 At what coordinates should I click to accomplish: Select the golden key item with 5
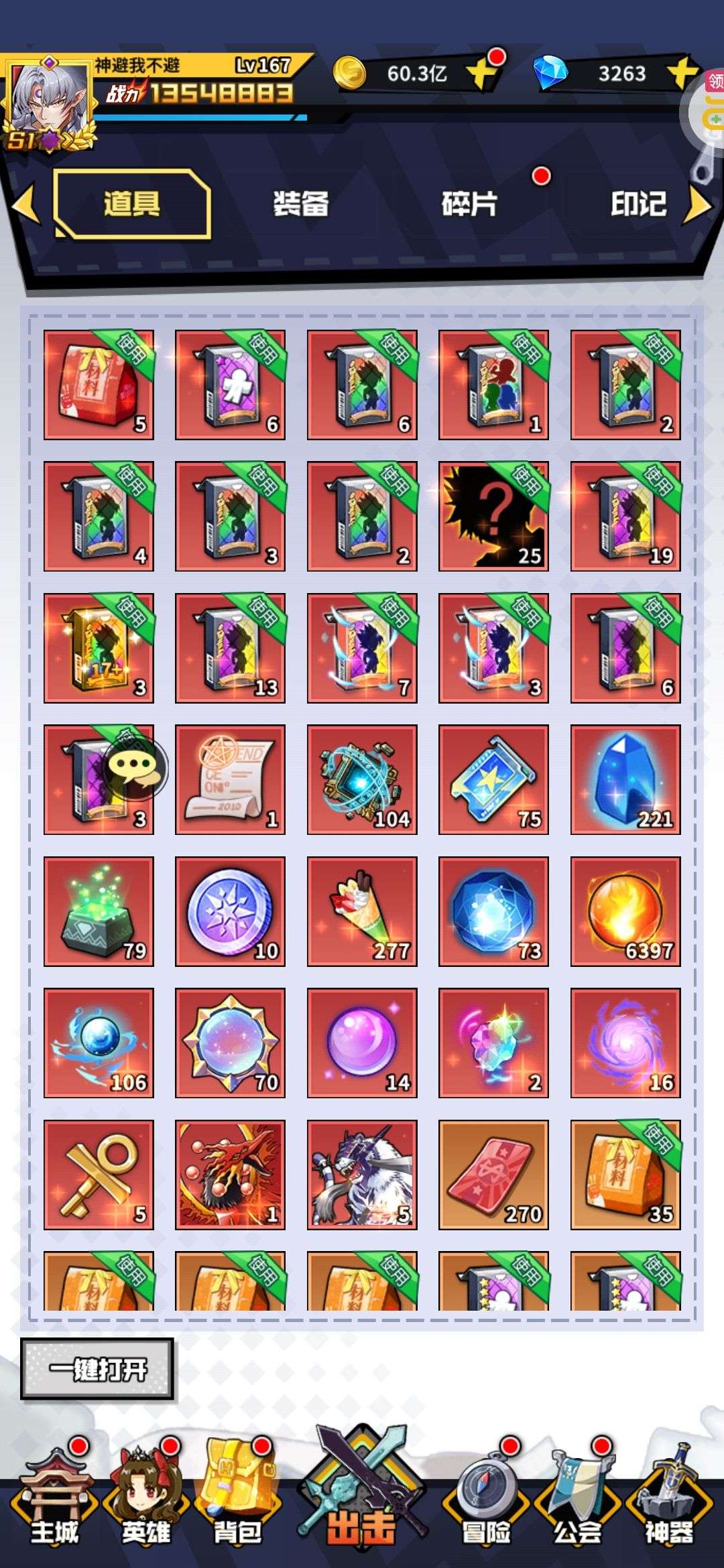pos(99,1175)
